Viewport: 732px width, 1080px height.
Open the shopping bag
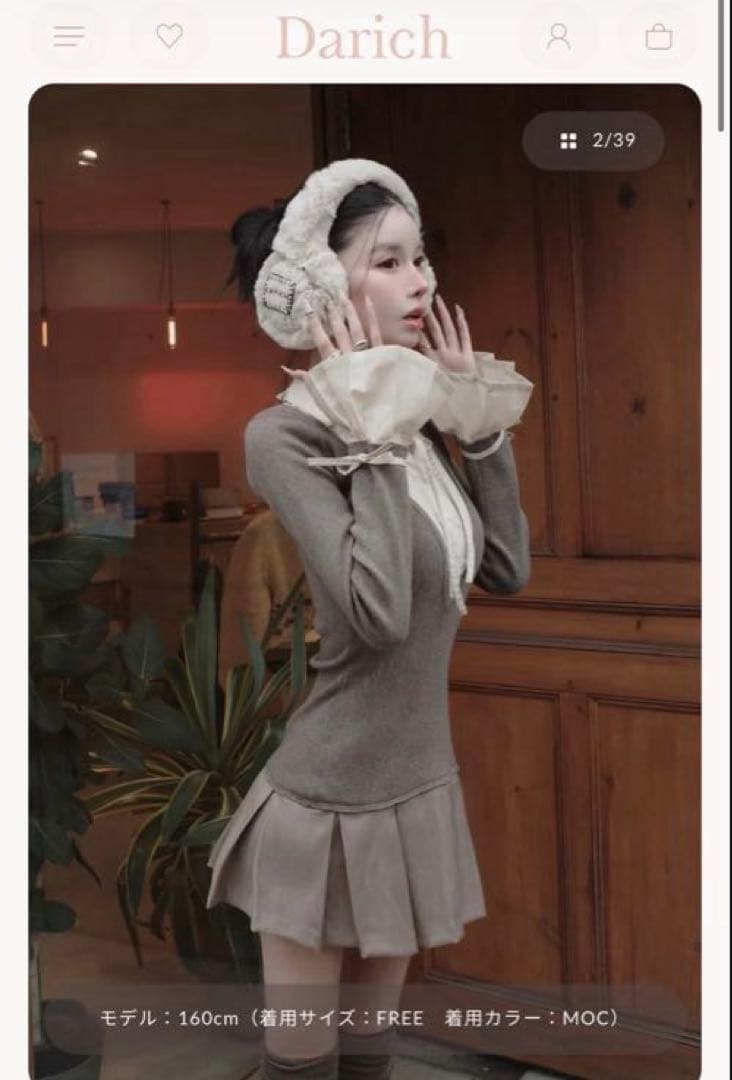pos(659,37)
